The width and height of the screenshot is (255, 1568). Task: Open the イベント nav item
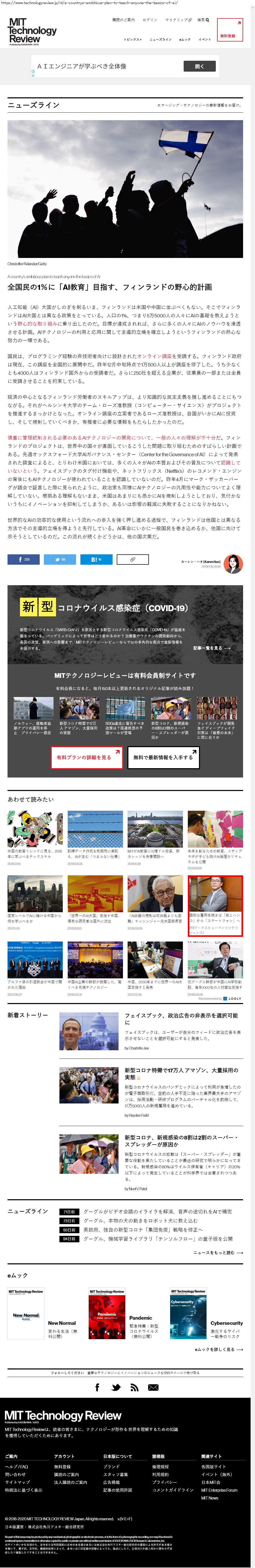(x=204, y=39)
